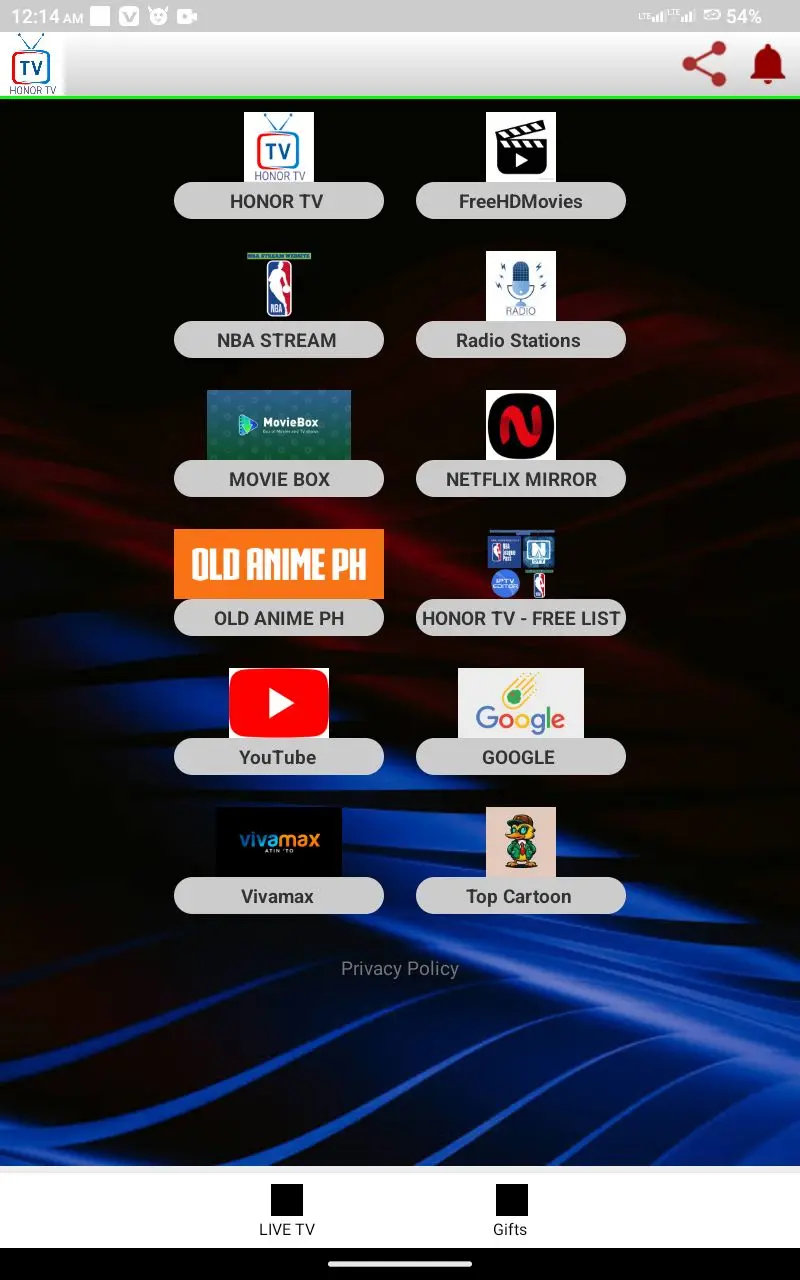This screenshot has width=800, height=1280.
Task: Tap the share icon in the top bar
Action: point(705,64)
